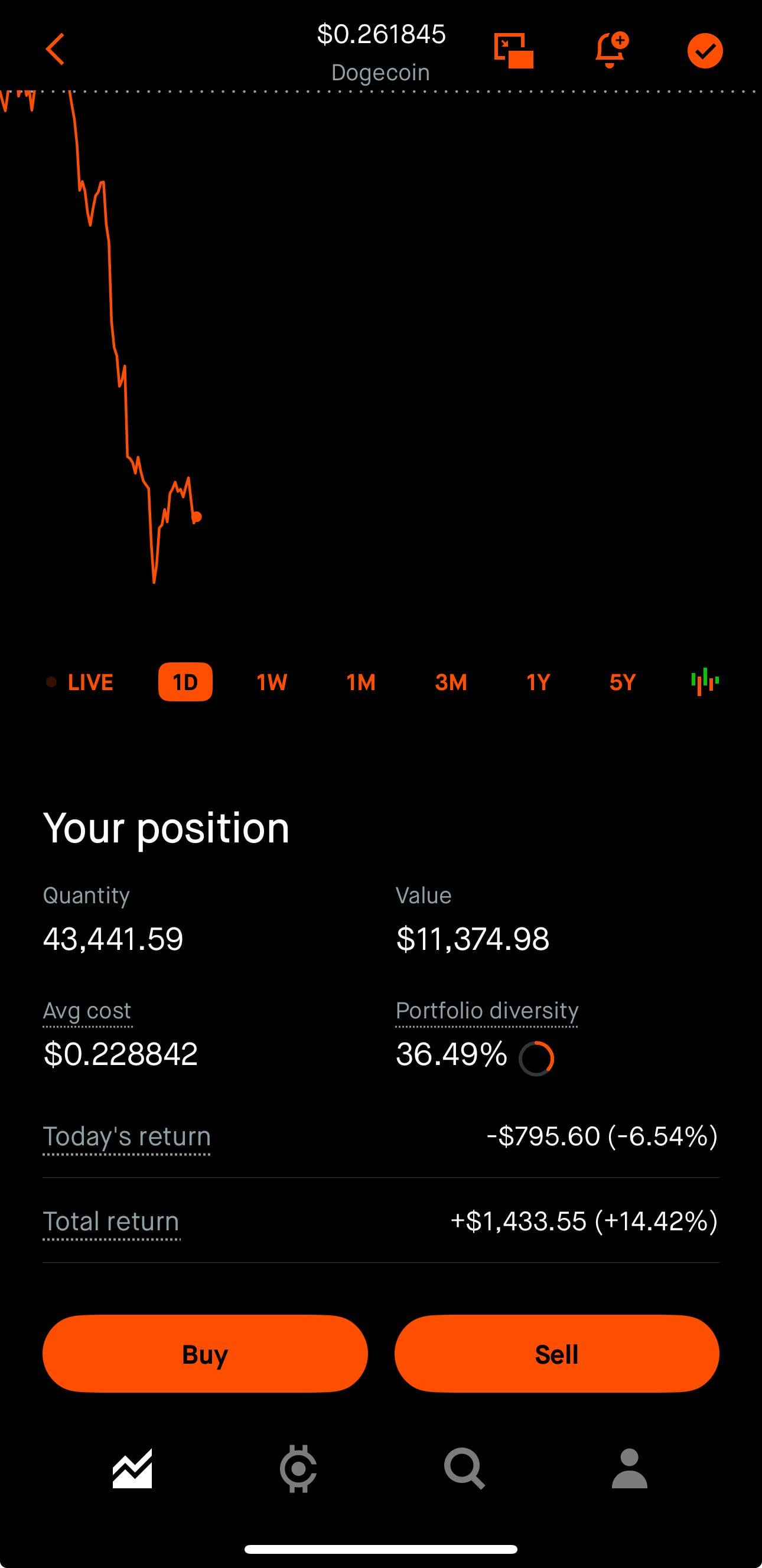762x1568 pixels.
Task: Switch the chart to 5Y
Action: point(622,682)
